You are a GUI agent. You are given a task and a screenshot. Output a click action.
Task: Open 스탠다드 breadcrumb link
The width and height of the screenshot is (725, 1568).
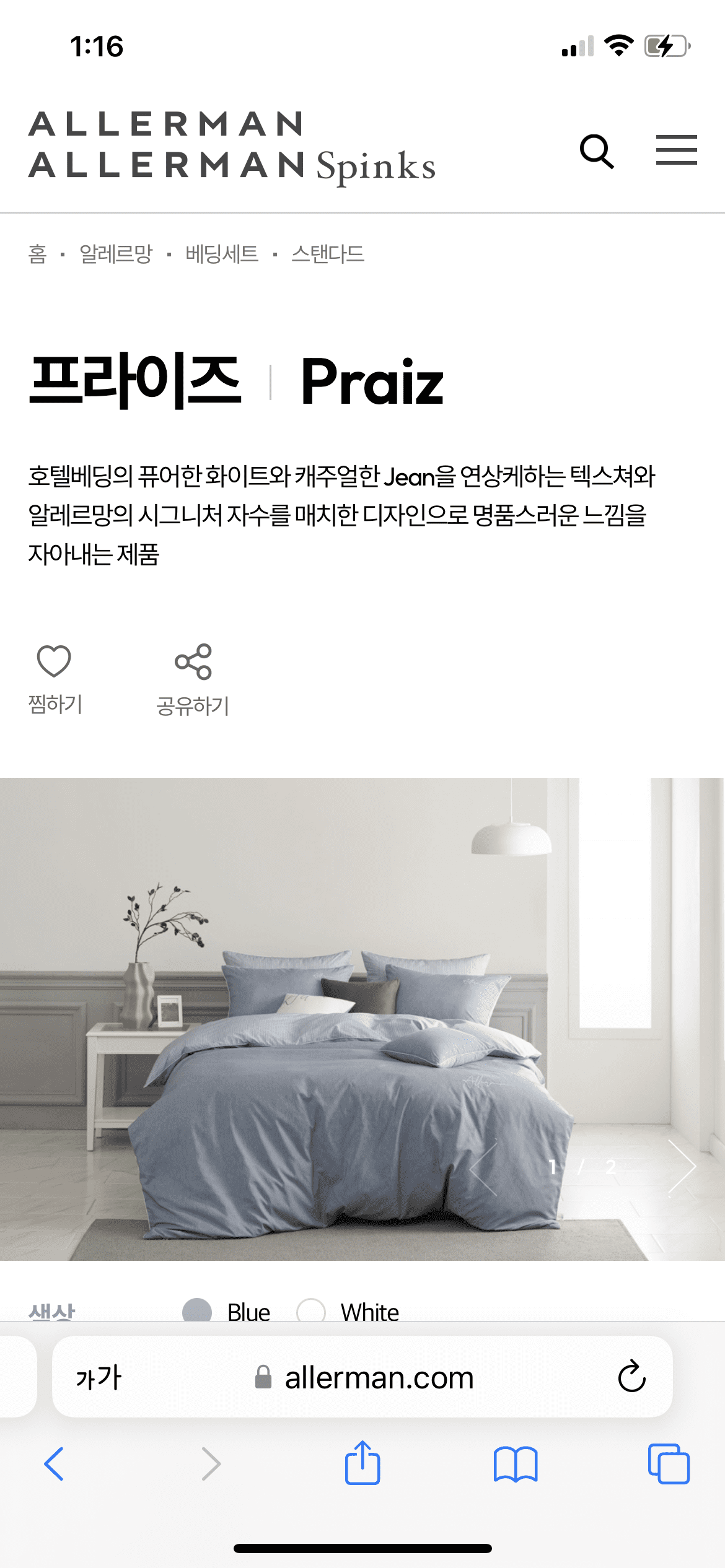(x=328, y=254)
